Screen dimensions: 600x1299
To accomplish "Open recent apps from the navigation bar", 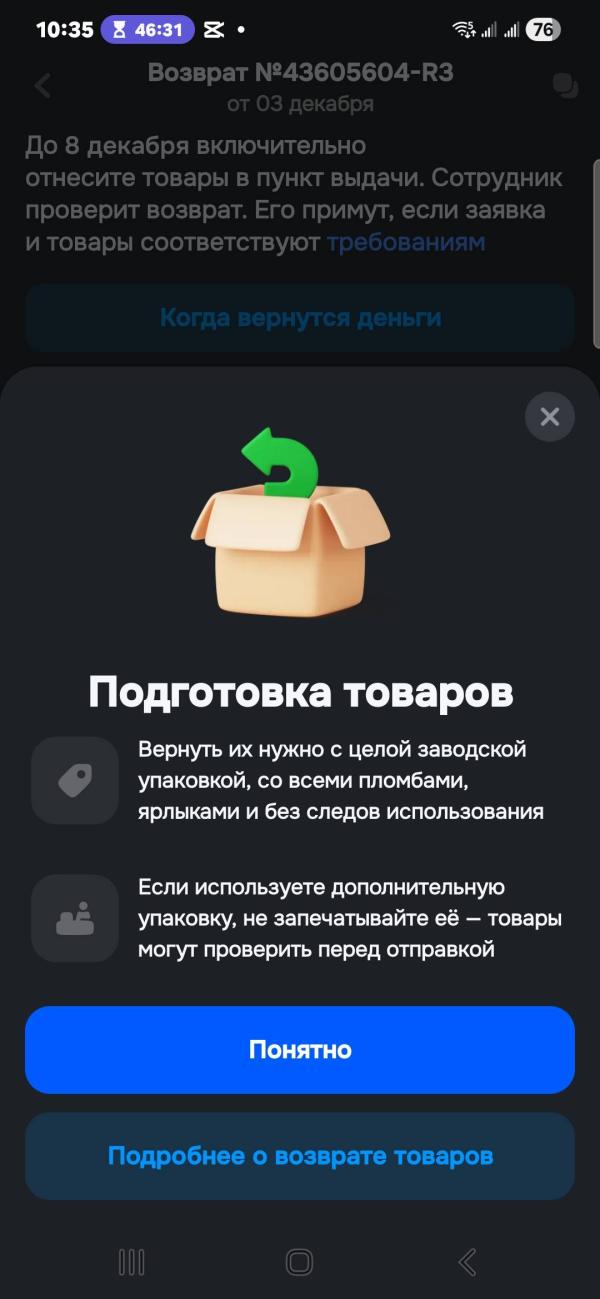I will point(131,1262).
